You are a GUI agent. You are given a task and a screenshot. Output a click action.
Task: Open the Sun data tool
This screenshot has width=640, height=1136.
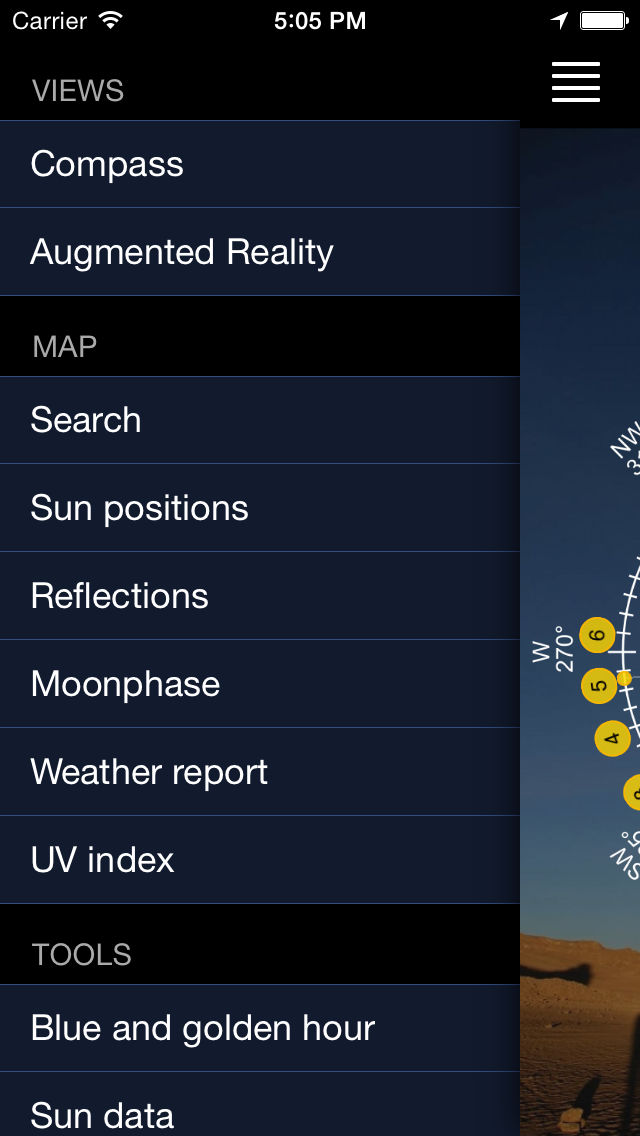pyautogui.click(x=259, y=1105)
